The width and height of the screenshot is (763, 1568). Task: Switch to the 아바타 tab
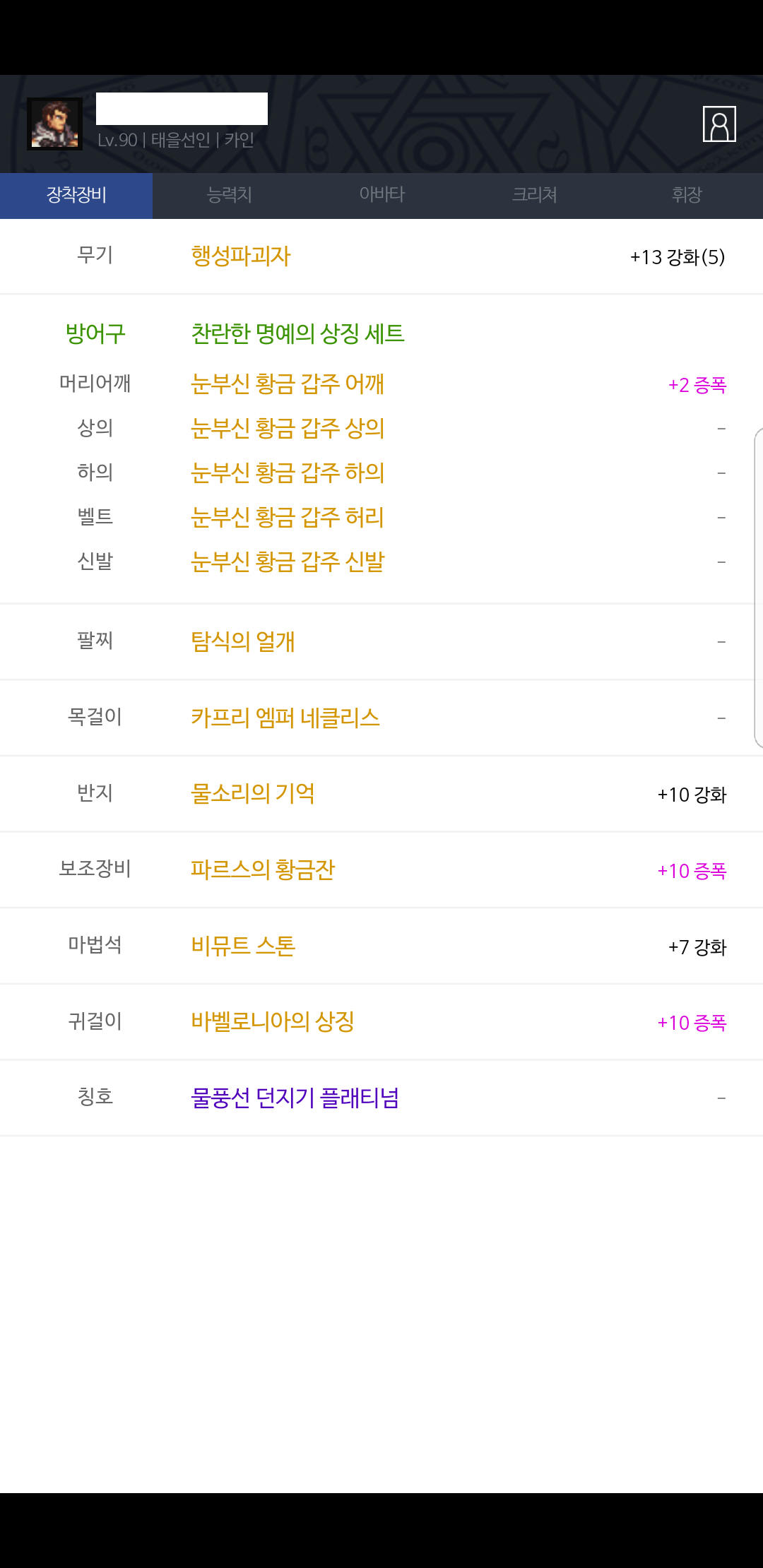381,195
